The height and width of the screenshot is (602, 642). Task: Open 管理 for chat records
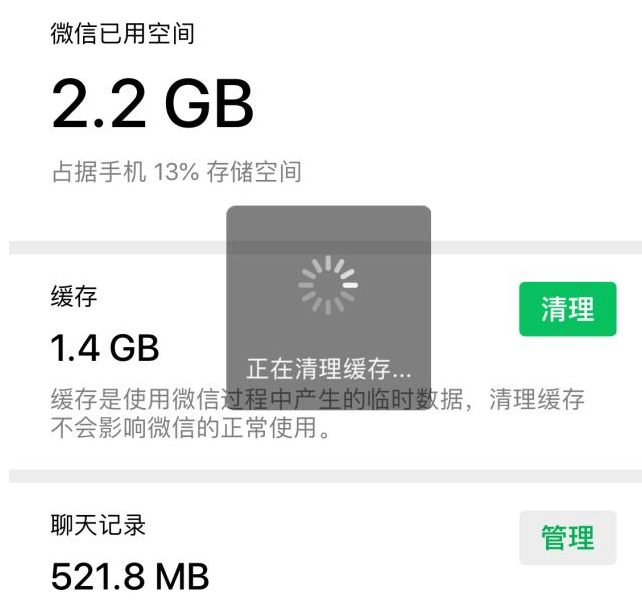tap(567, 538)
